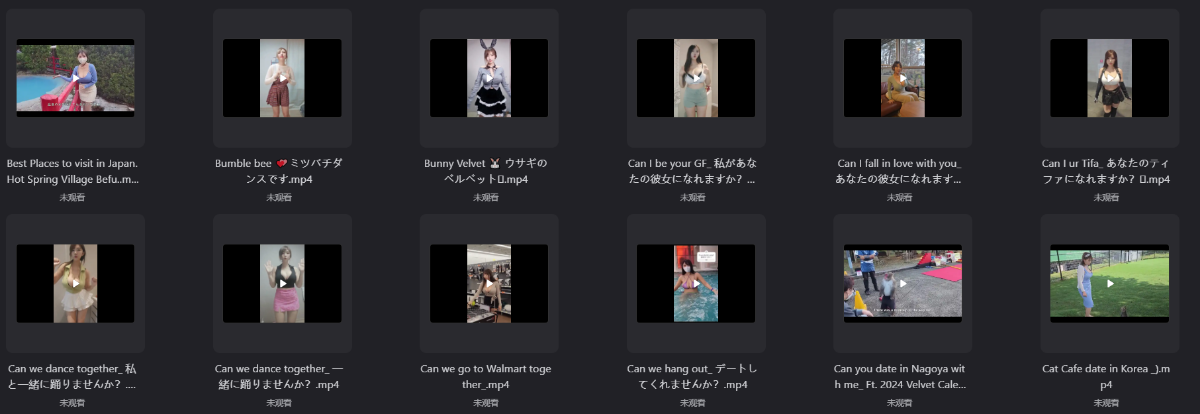This screenshot has width=1200, height=414.
Task: Open the Can I ur Tifa video
Action: click(1109, 78)
